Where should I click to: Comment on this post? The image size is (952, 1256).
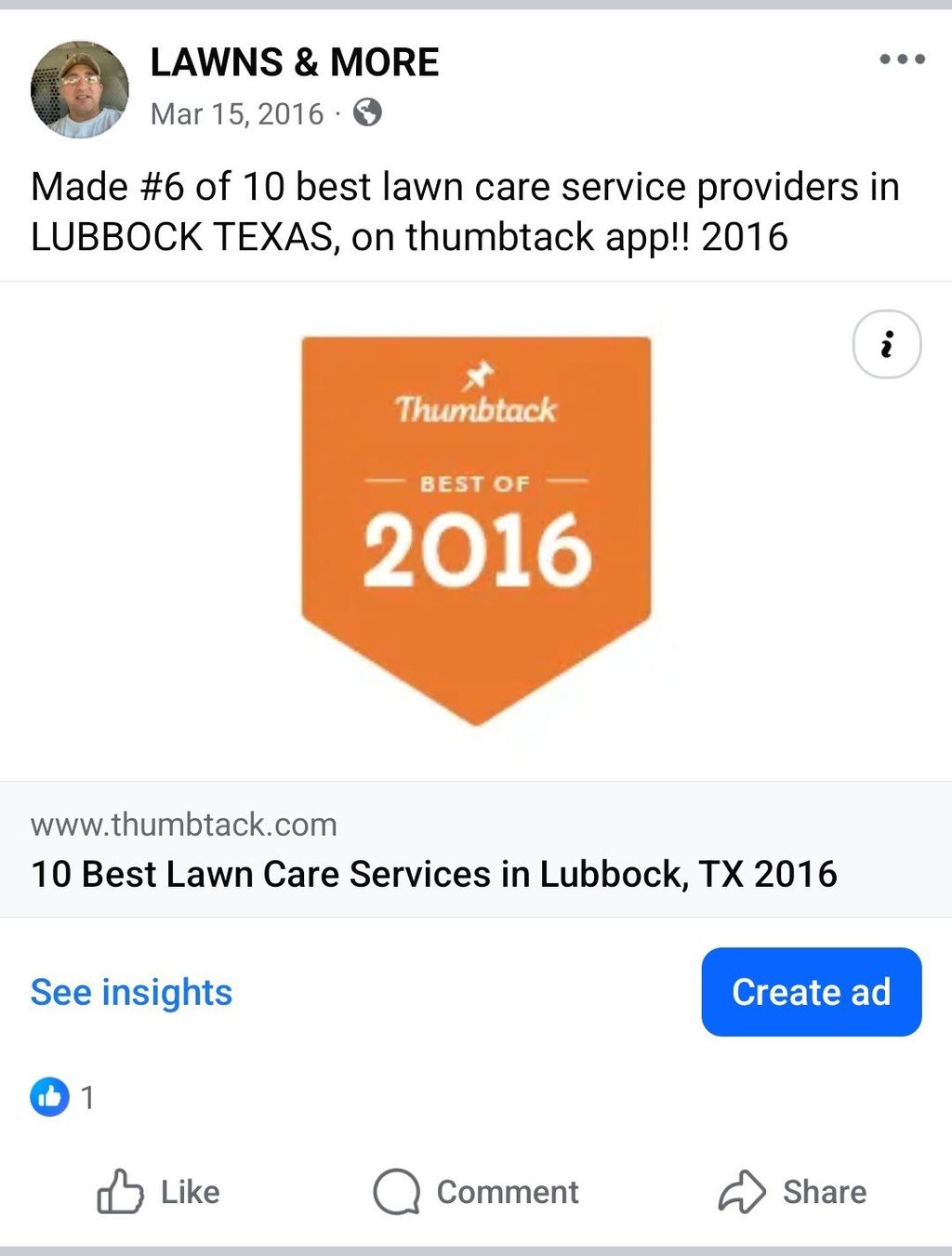click(x=476, y=1192)
